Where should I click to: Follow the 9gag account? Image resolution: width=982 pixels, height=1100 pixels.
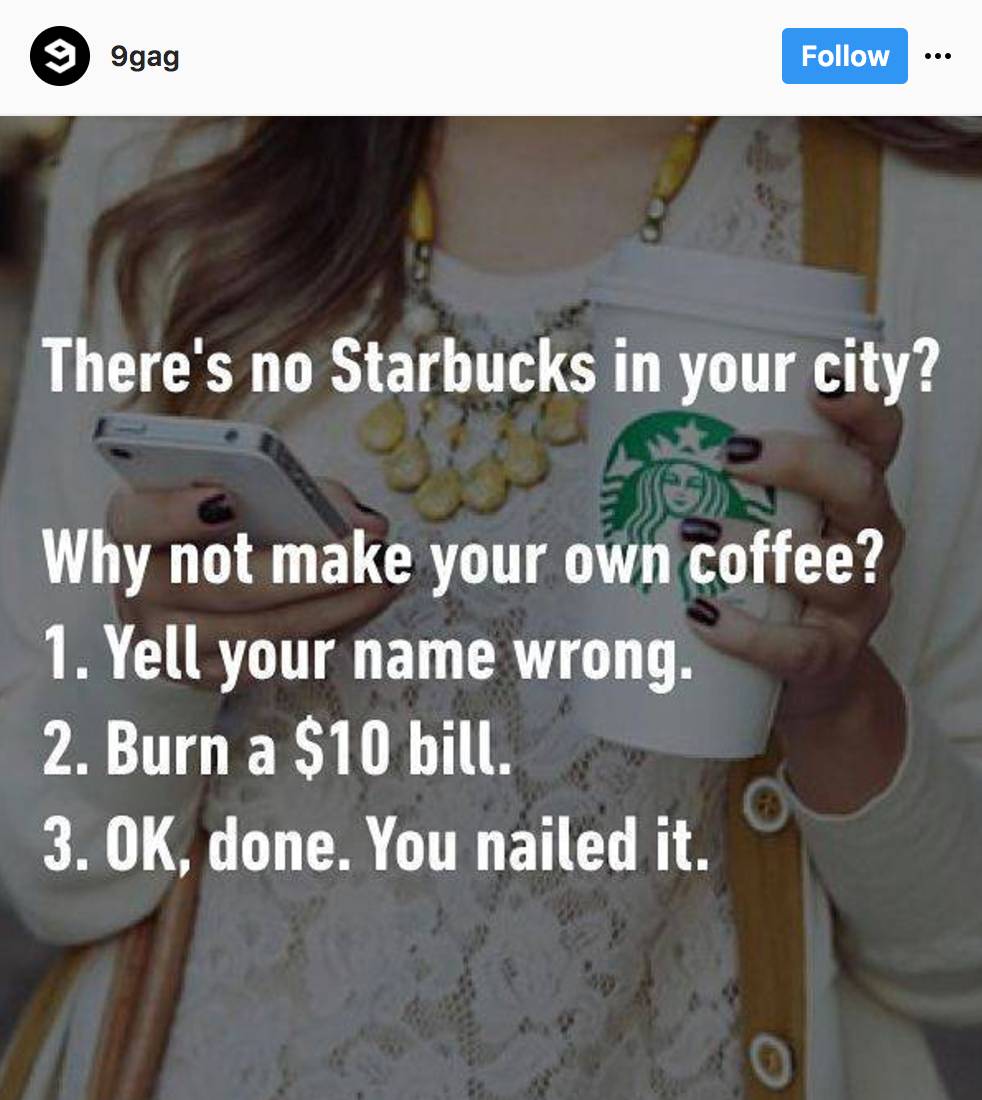click(x=844, y=56)
